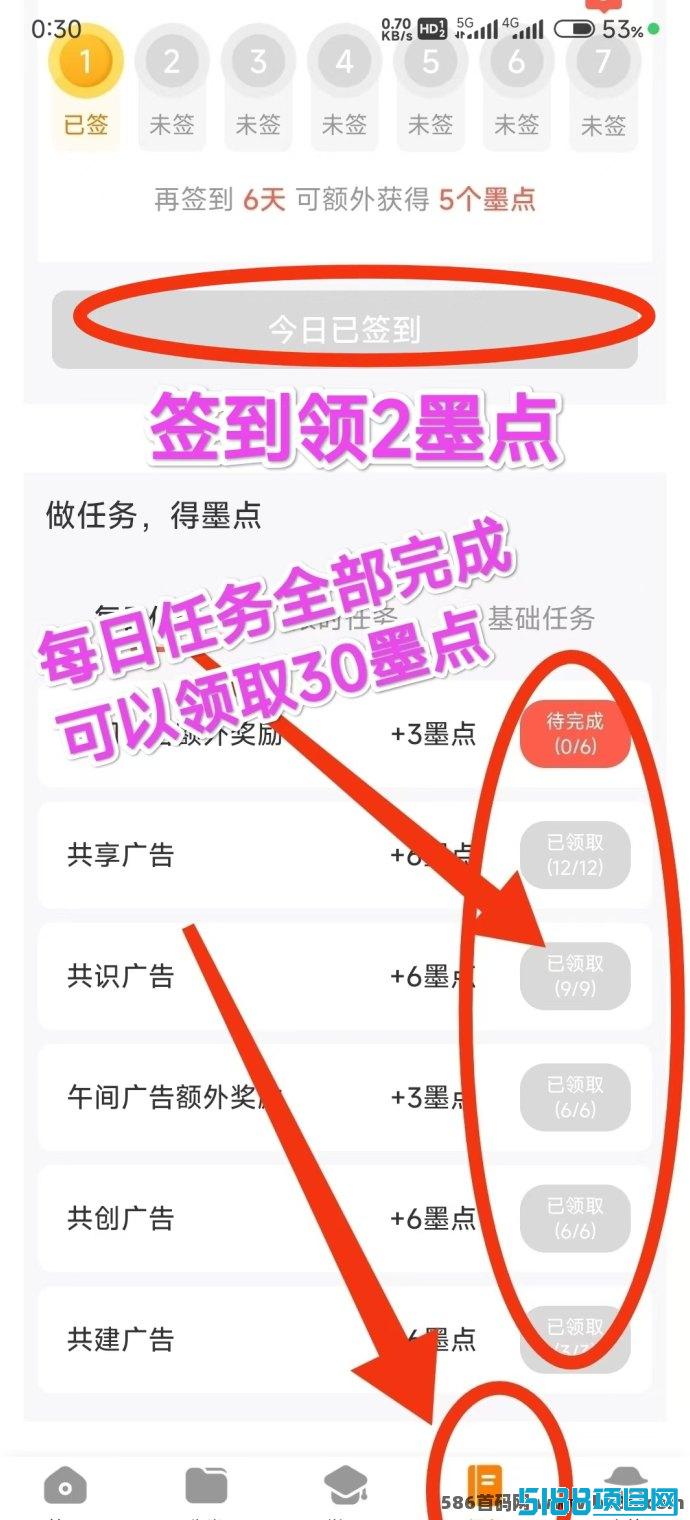Screen dimensions: 690x1520
Task: Tap 已领取 button beside 共创广告
Action: (x=575, y=1218)
